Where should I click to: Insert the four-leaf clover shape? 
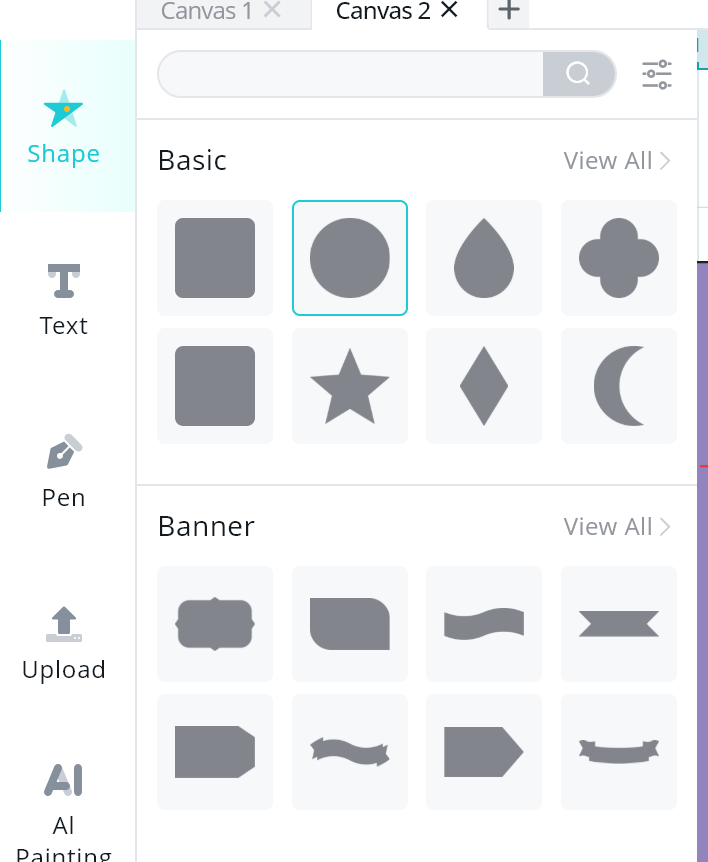(619, 258)
